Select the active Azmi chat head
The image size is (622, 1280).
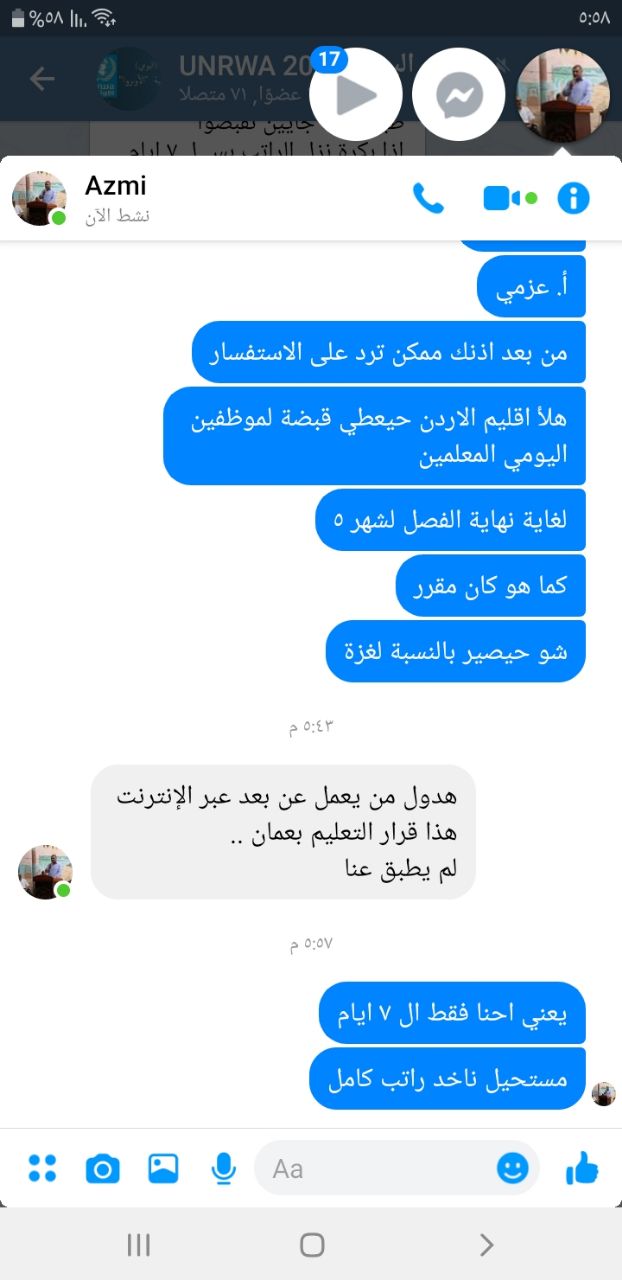click(563, 95)
